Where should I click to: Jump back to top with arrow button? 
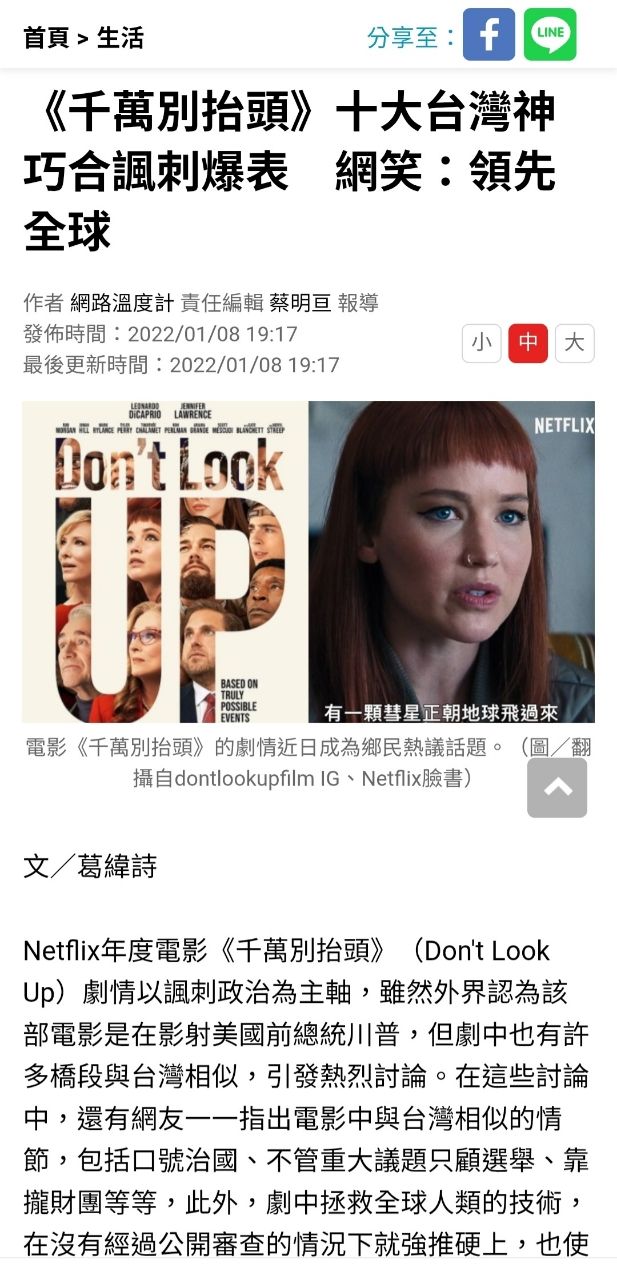(557, 787)
